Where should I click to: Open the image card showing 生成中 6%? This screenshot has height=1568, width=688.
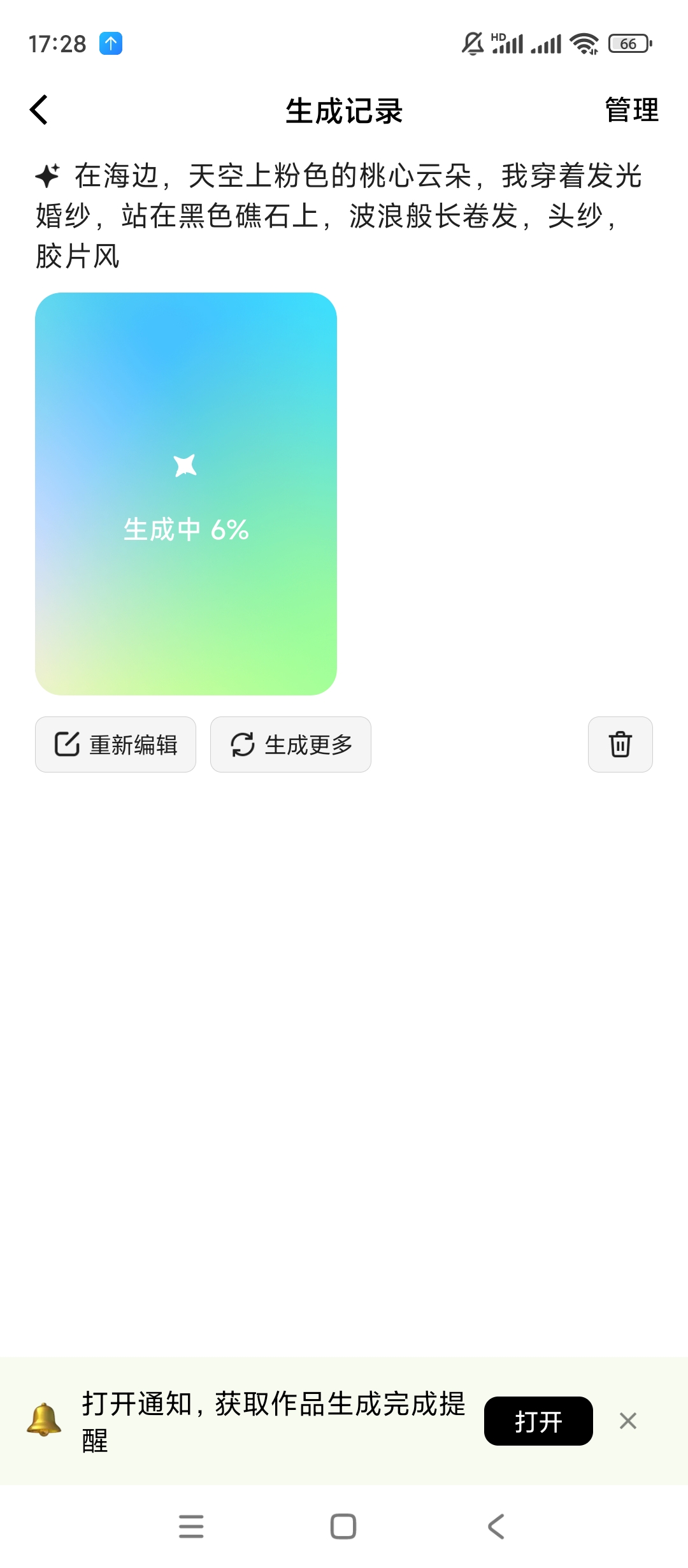pyautogui.click(x=186, y=494)
